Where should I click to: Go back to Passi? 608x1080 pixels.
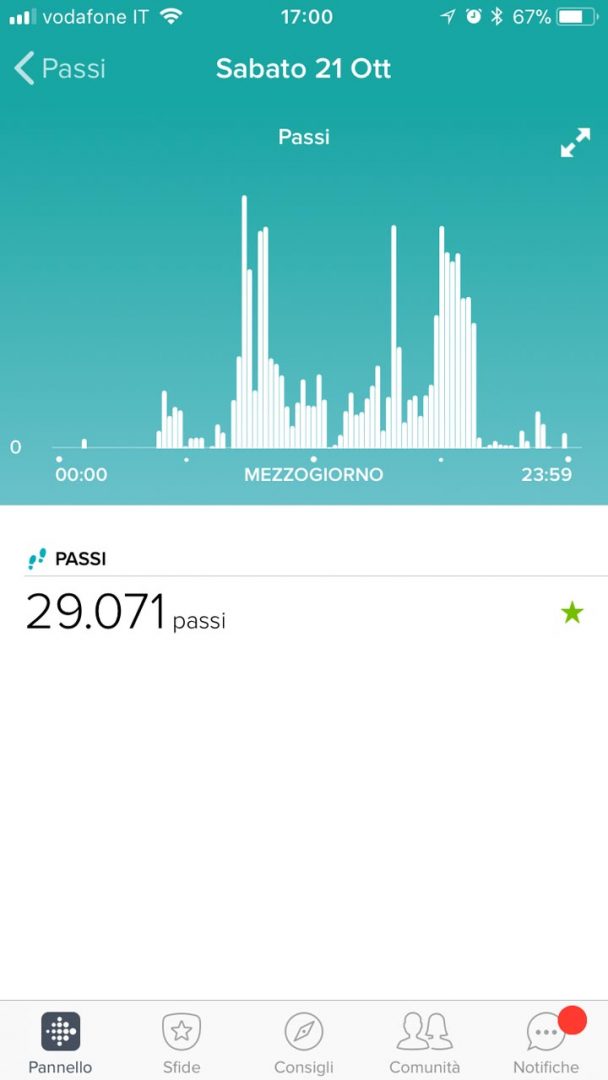point(60,69)
